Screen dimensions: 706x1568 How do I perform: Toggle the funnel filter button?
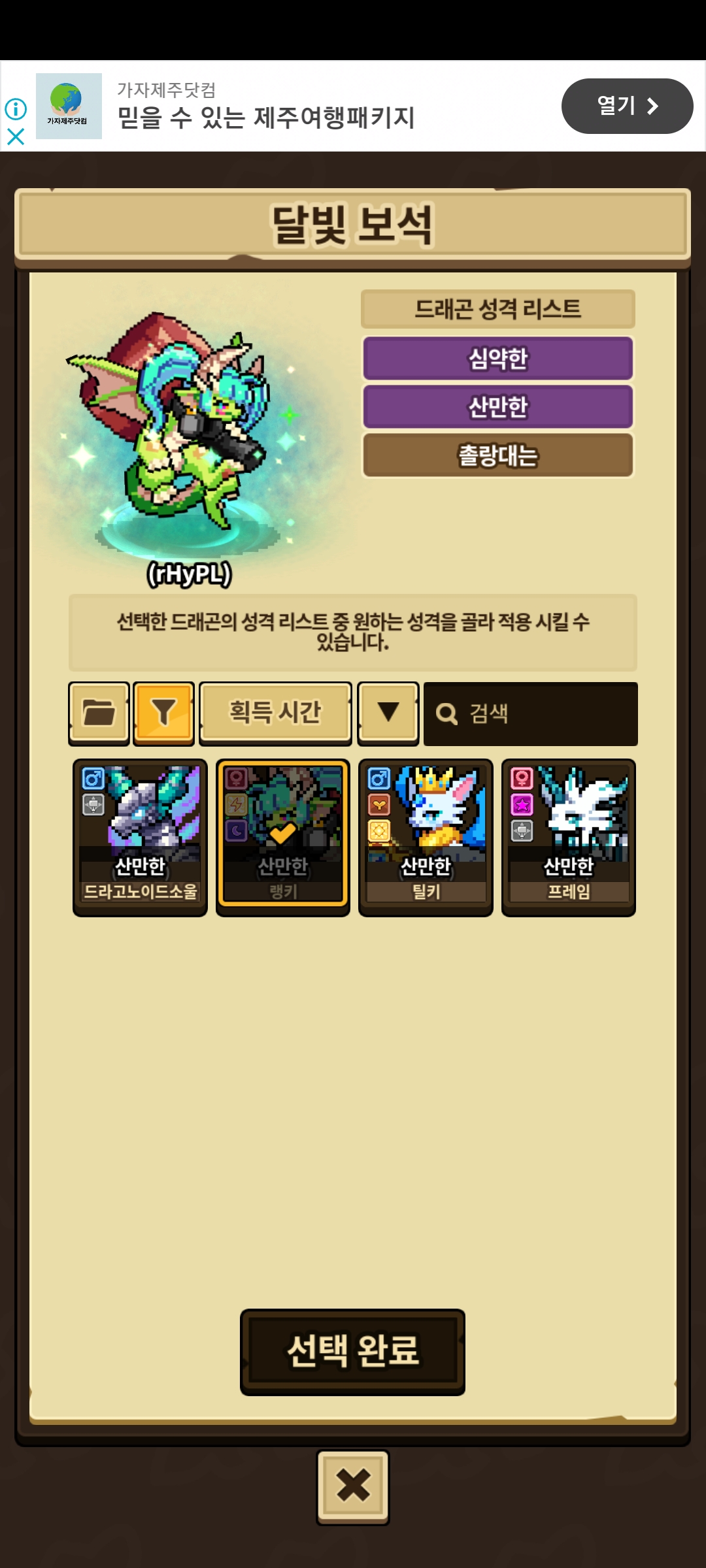163,713
